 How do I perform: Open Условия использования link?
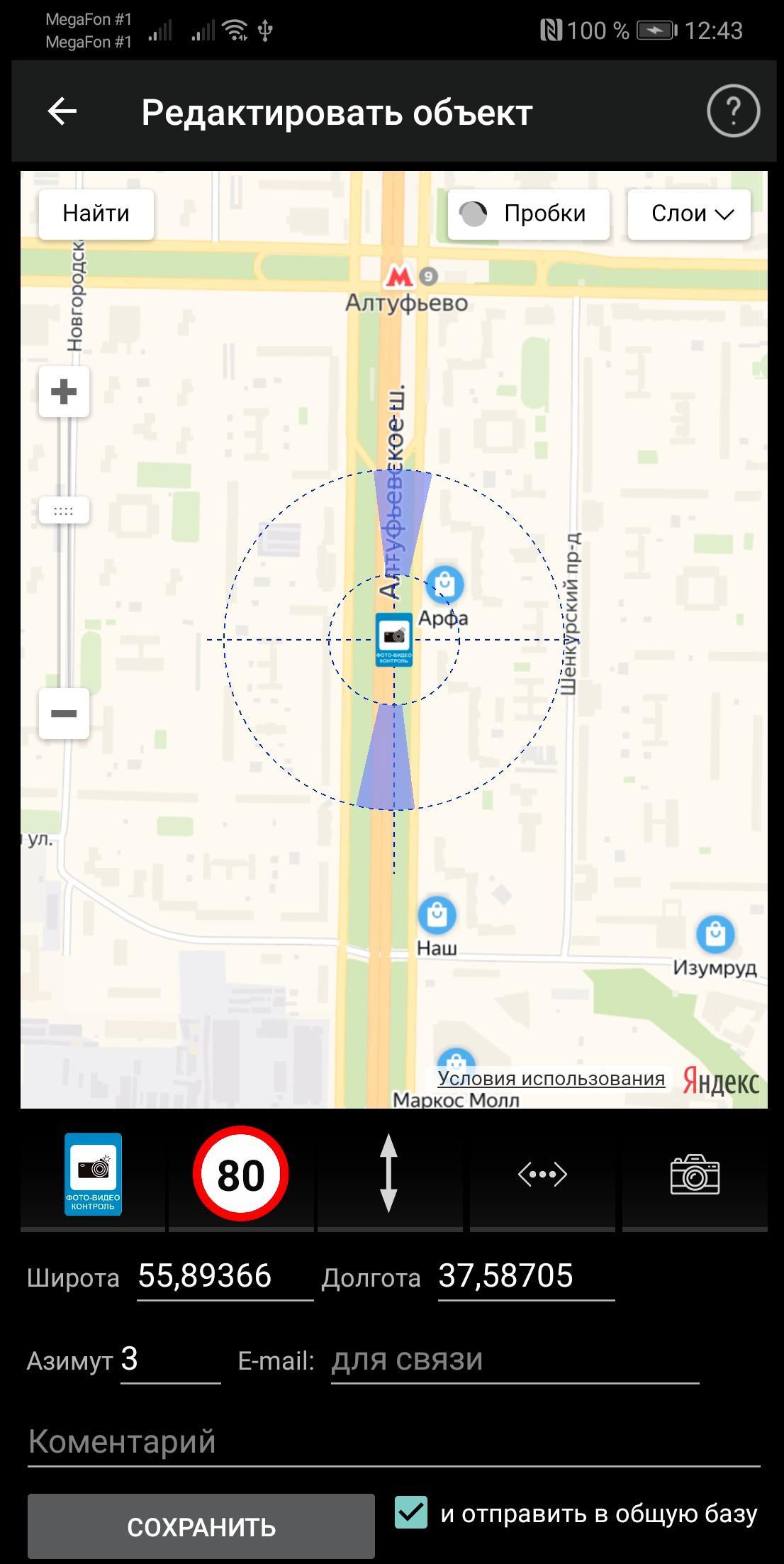551,1078
